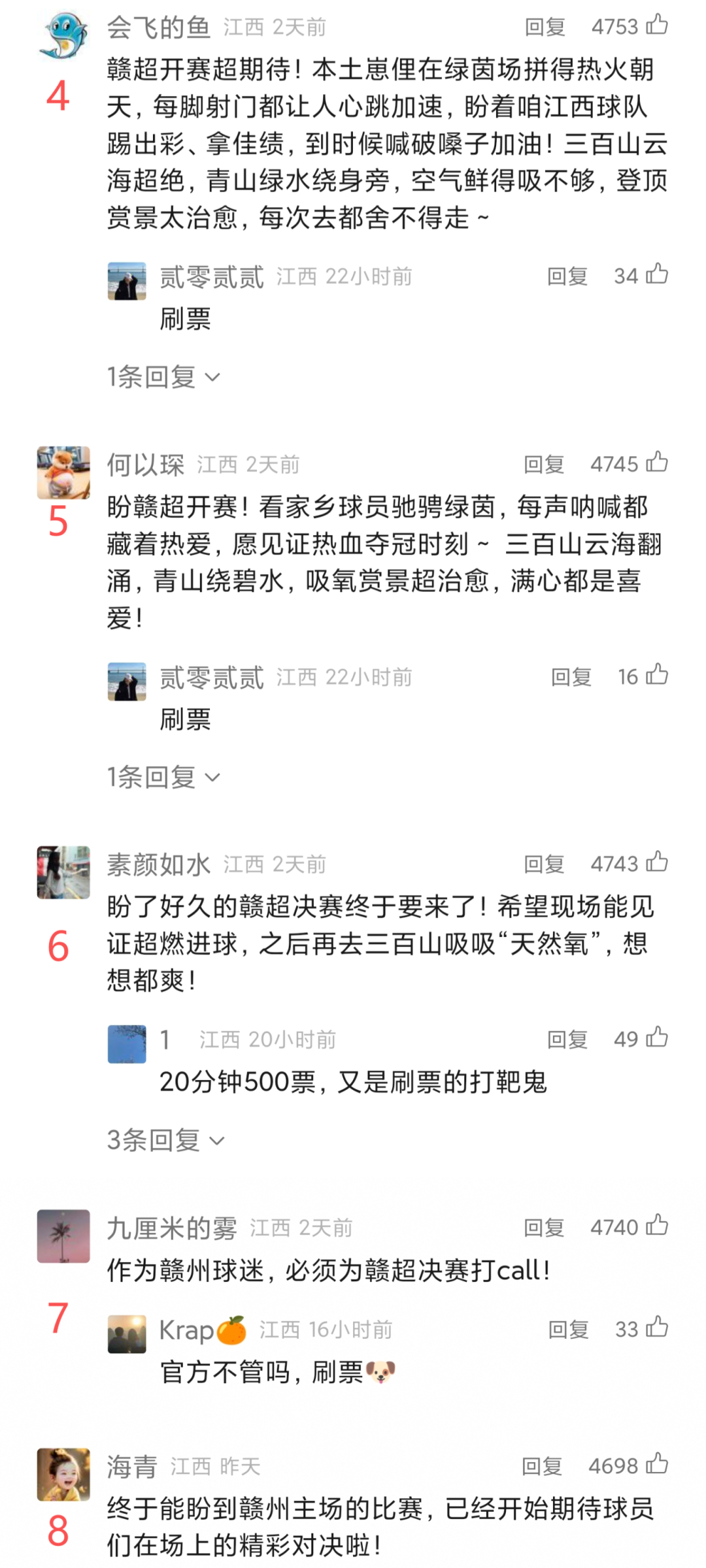Like 会飞的鱼's comment

pos(657,25)
